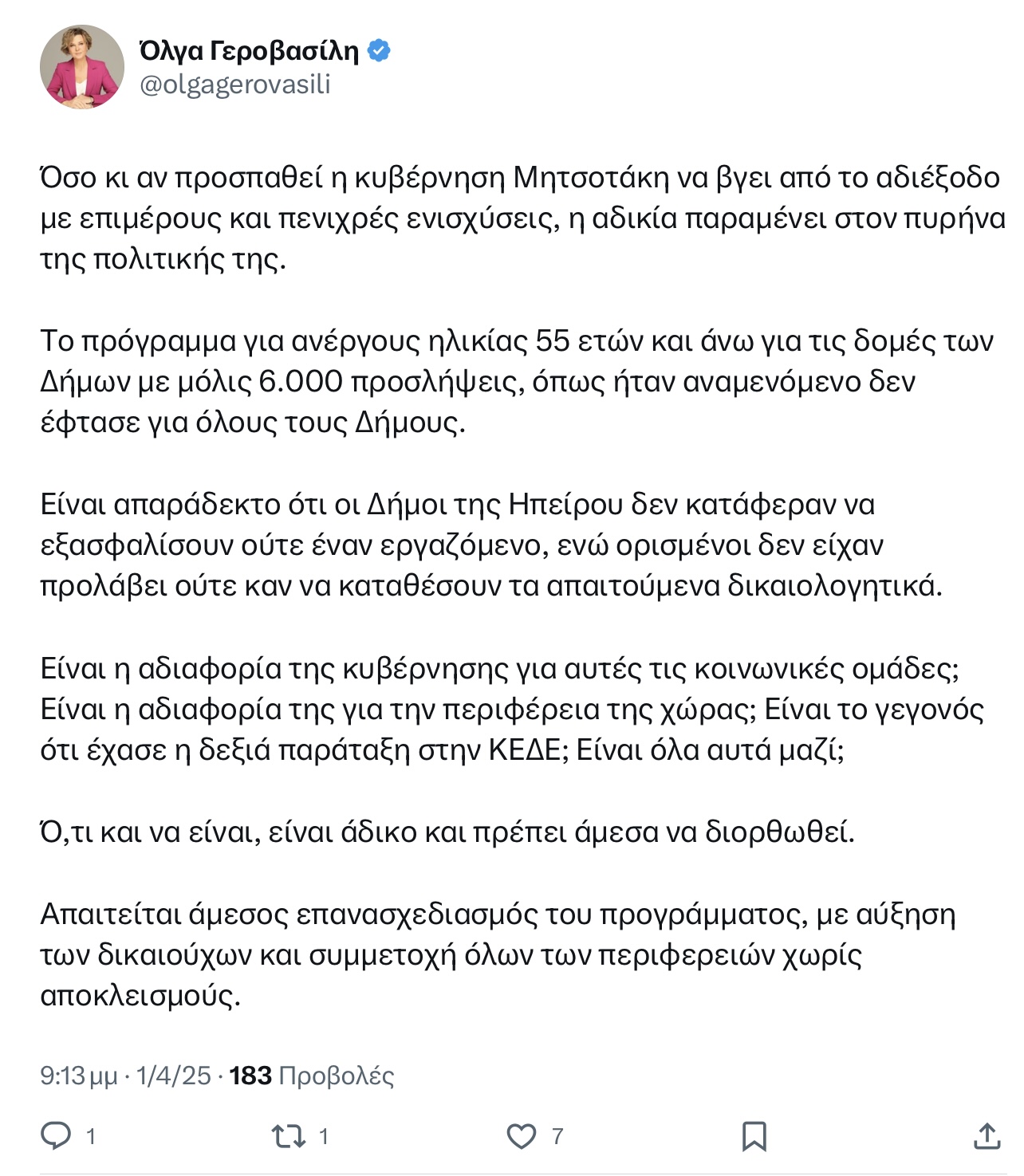Viewport: 1024px width, 1176px height.
Task: Repost this tweet
Action: (x=288, y=1135)
